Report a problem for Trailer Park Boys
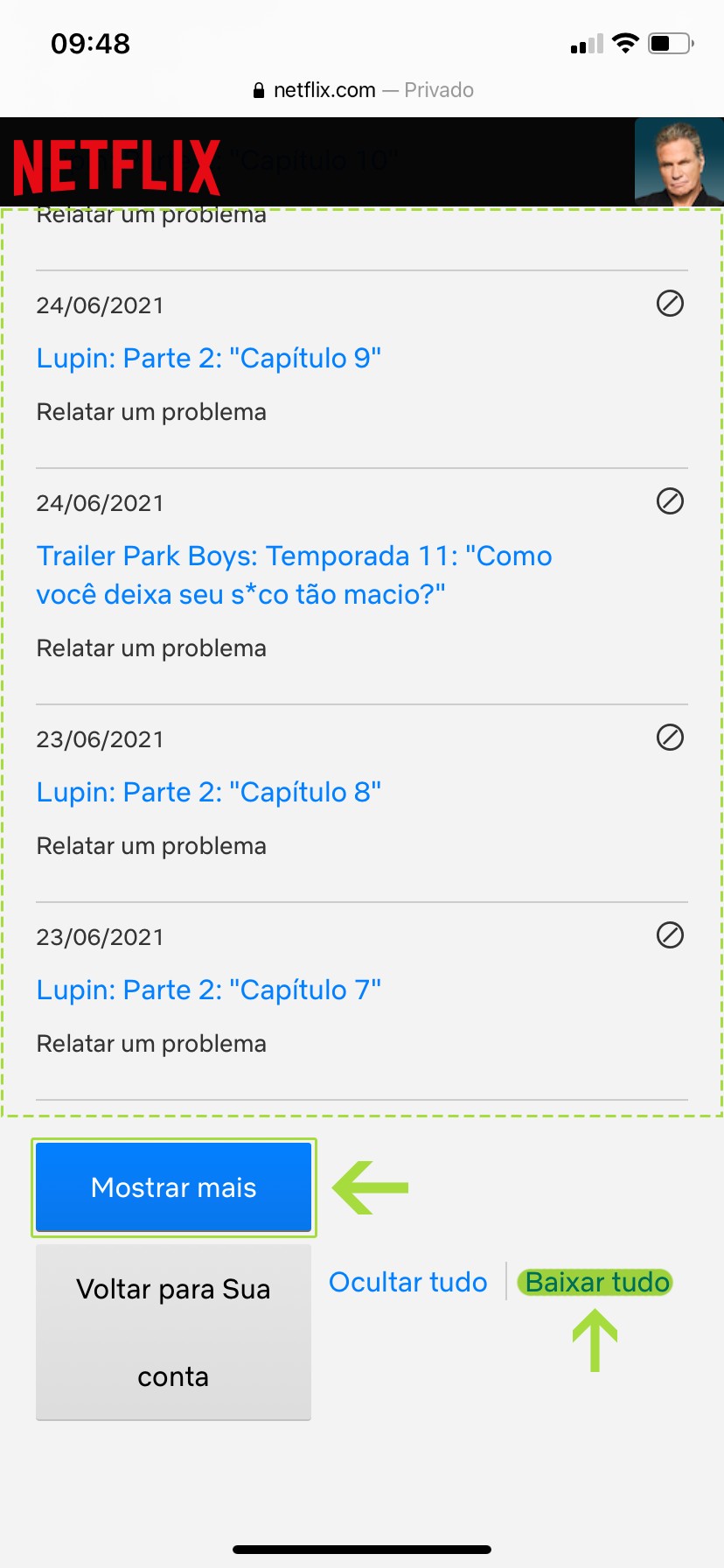This screenshot has width=724, height=1568. click(151, 648)
